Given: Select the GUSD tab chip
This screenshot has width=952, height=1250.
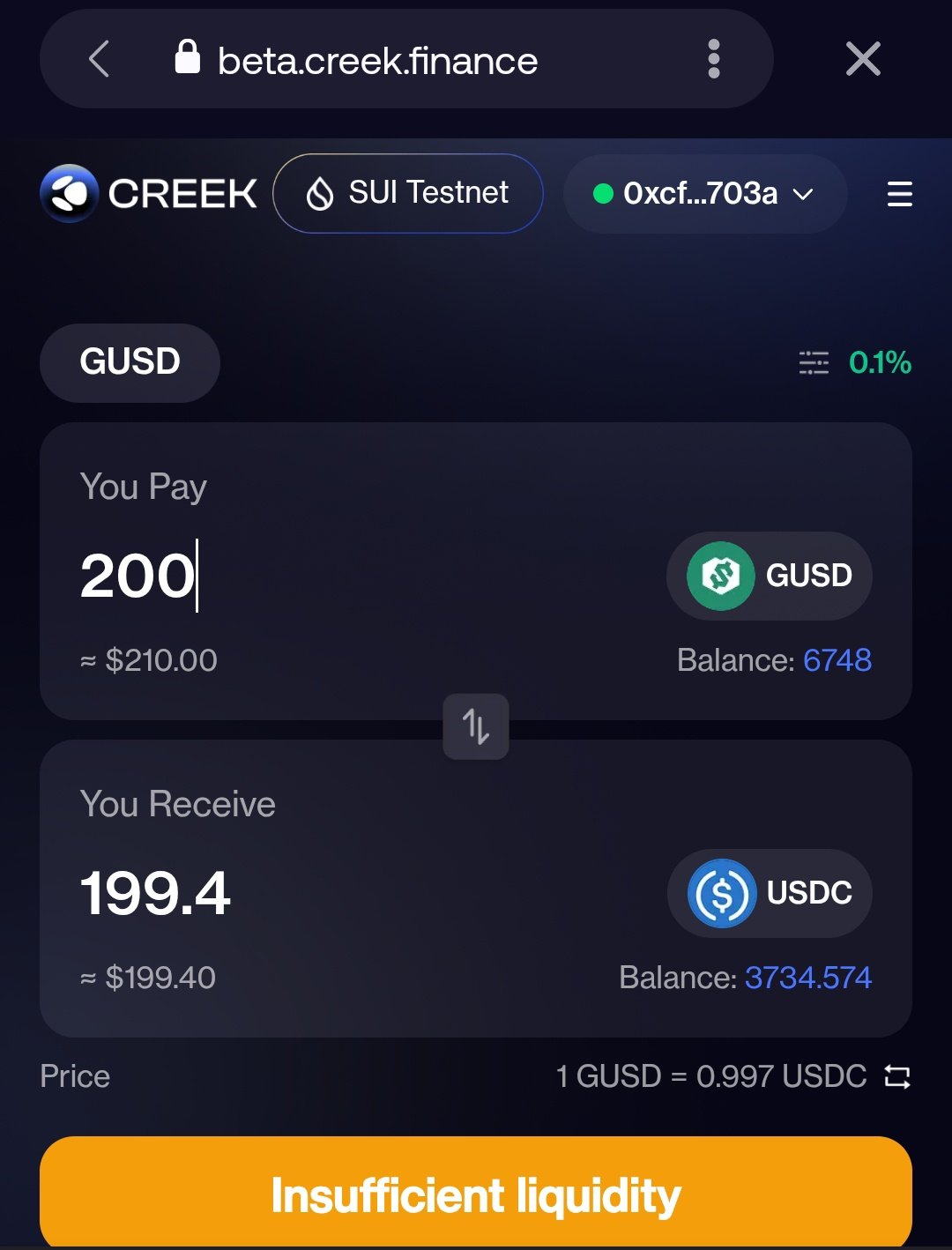Looking at the screenshot, I should pos(130,362).
